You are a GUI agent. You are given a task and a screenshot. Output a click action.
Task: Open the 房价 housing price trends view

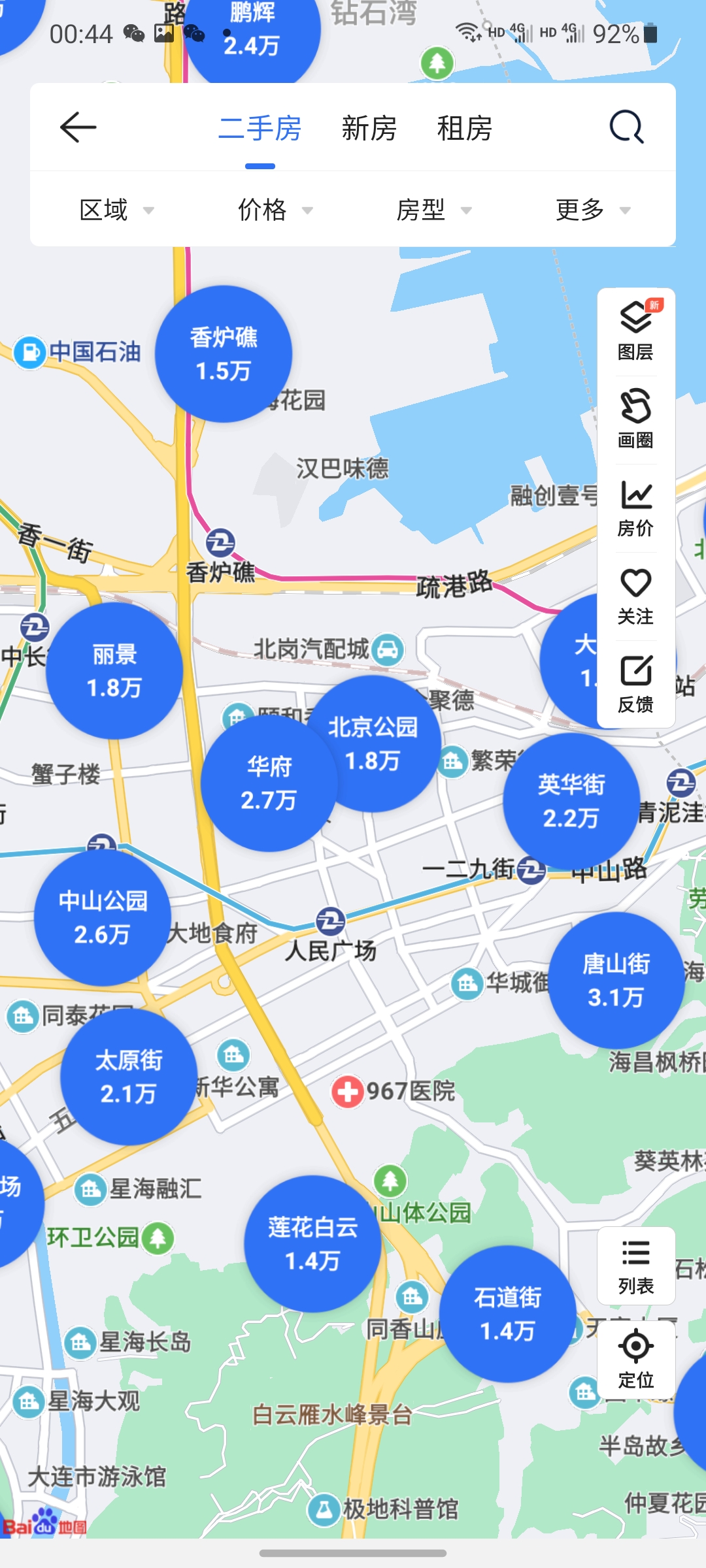click(635, 506)
